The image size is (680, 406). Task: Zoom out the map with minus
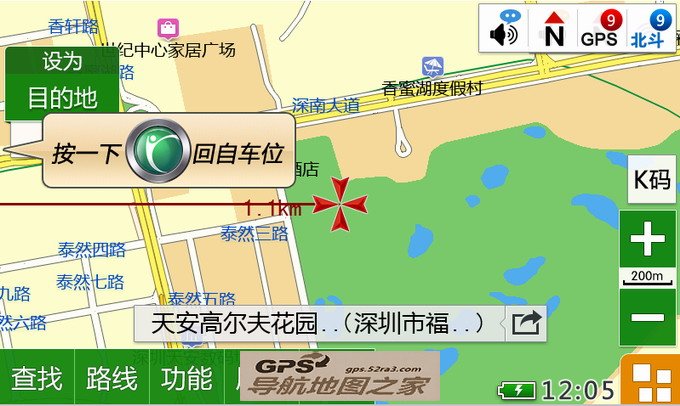[x=648, y=317]
